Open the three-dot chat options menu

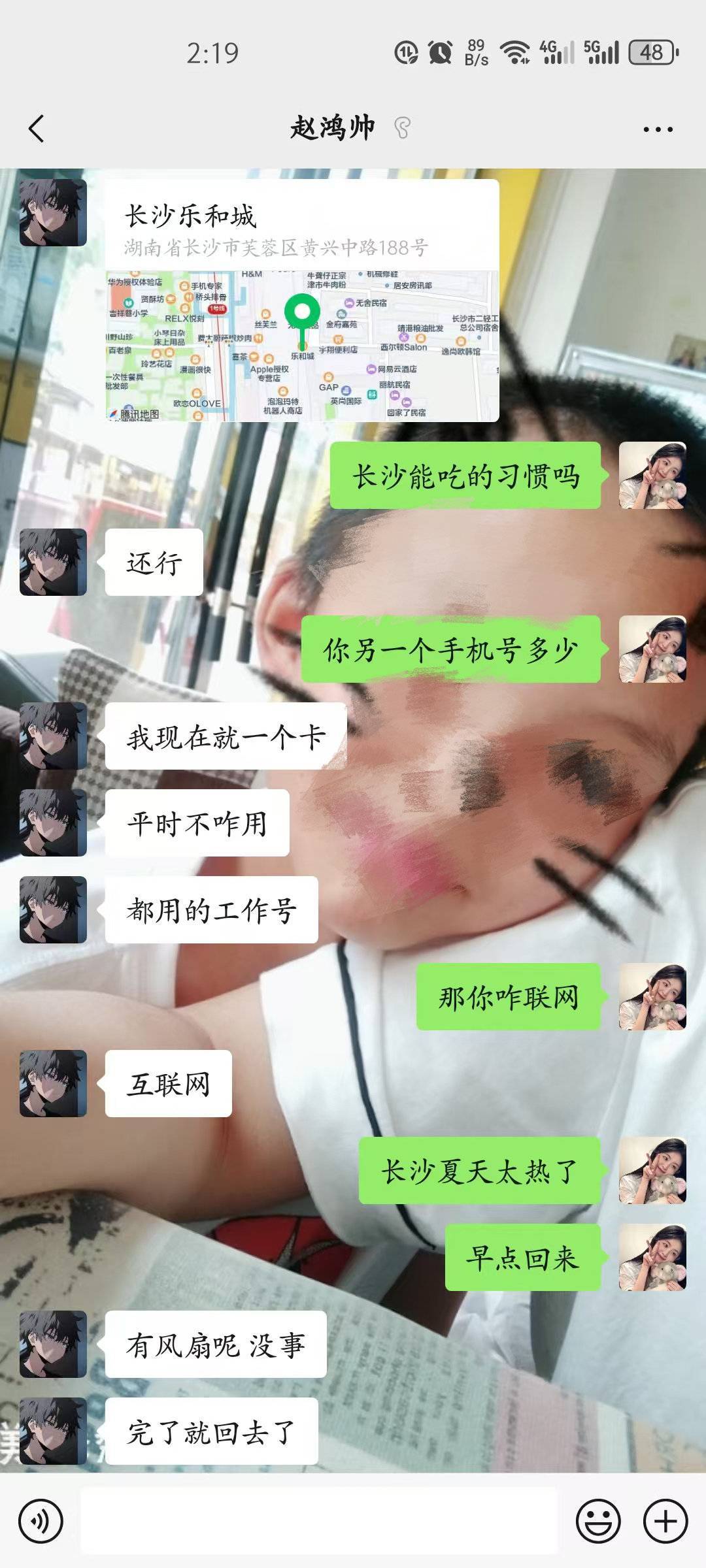pos(658,129)
